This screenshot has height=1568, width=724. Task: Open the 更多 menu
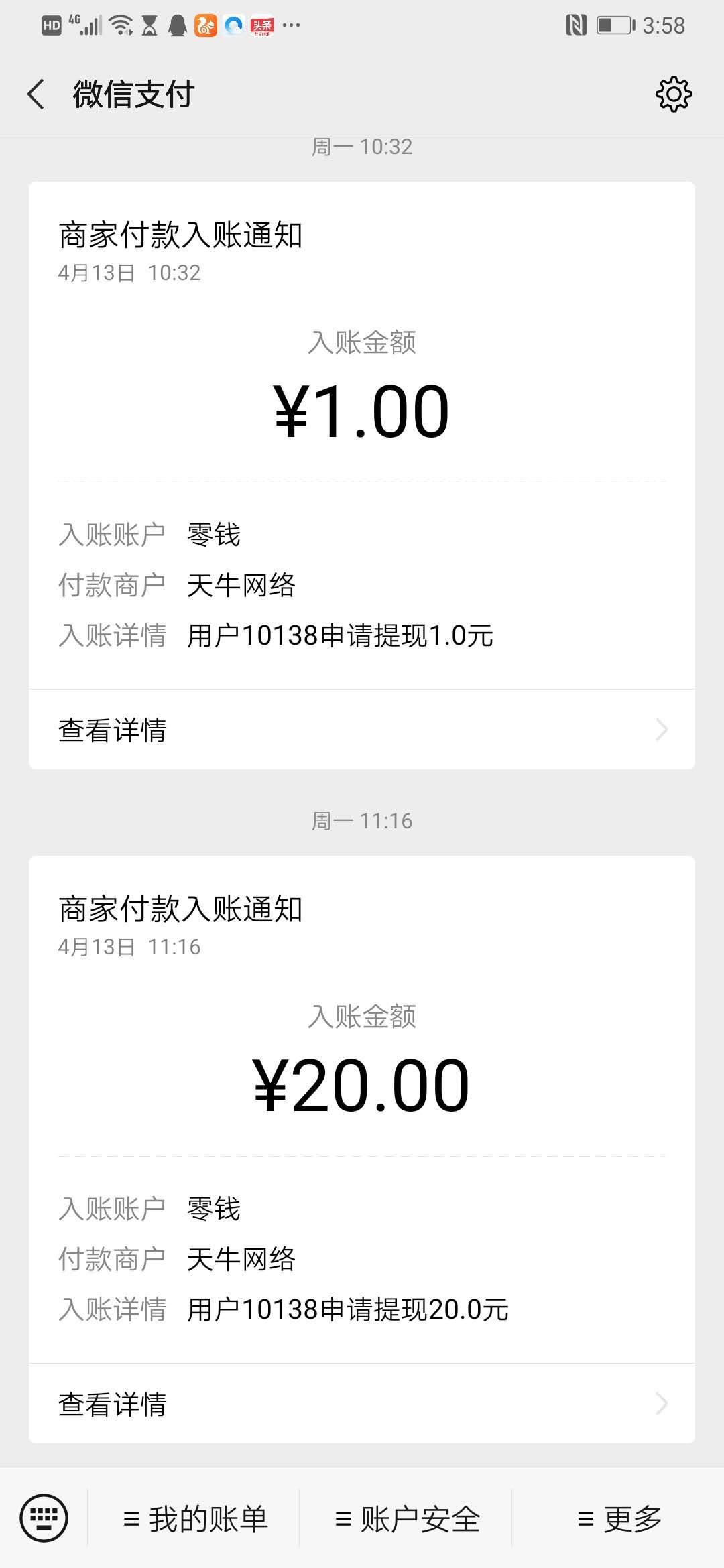point(619,1519)
